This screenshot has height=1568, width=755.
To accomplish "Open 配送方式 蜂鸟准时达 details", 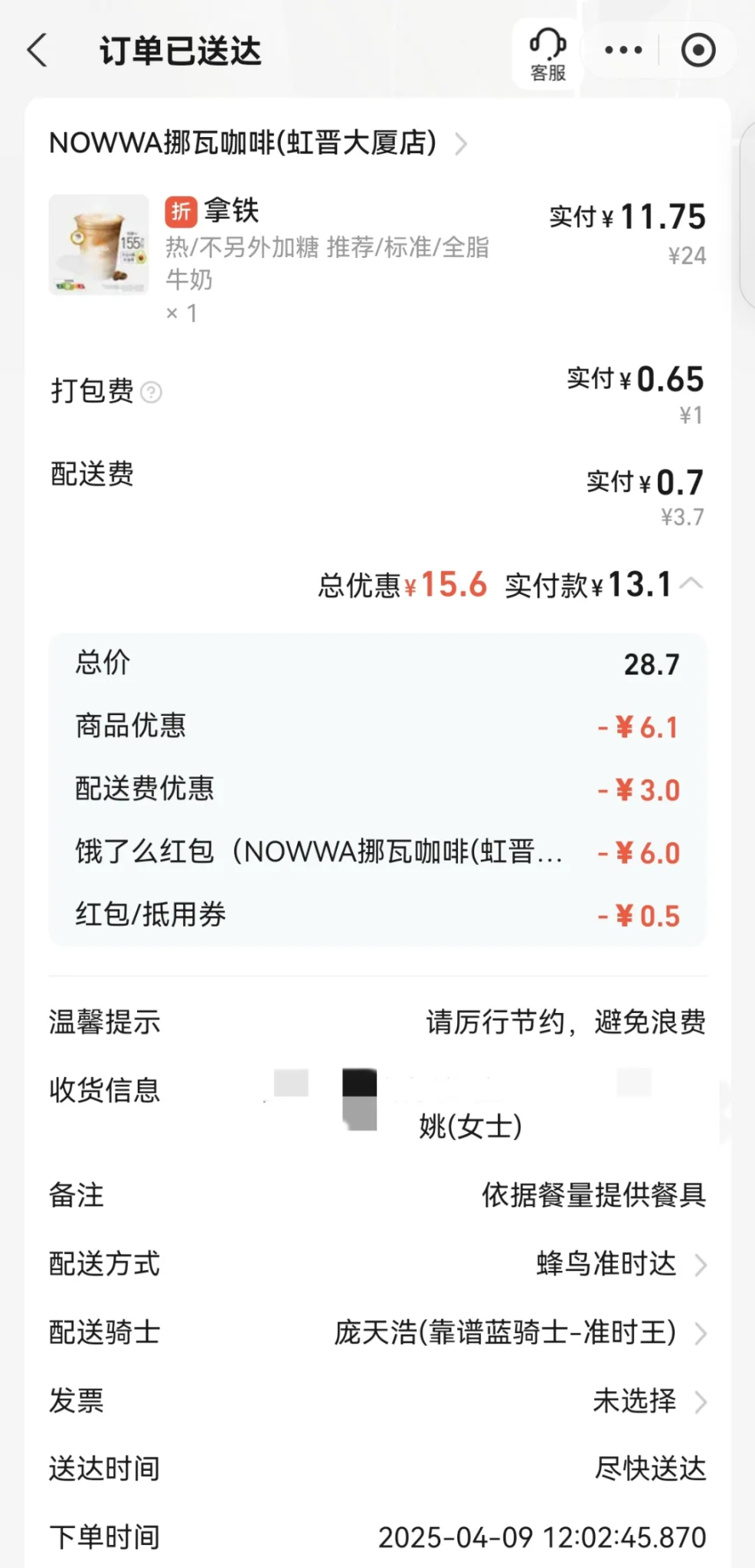I will pos(620,1264).
